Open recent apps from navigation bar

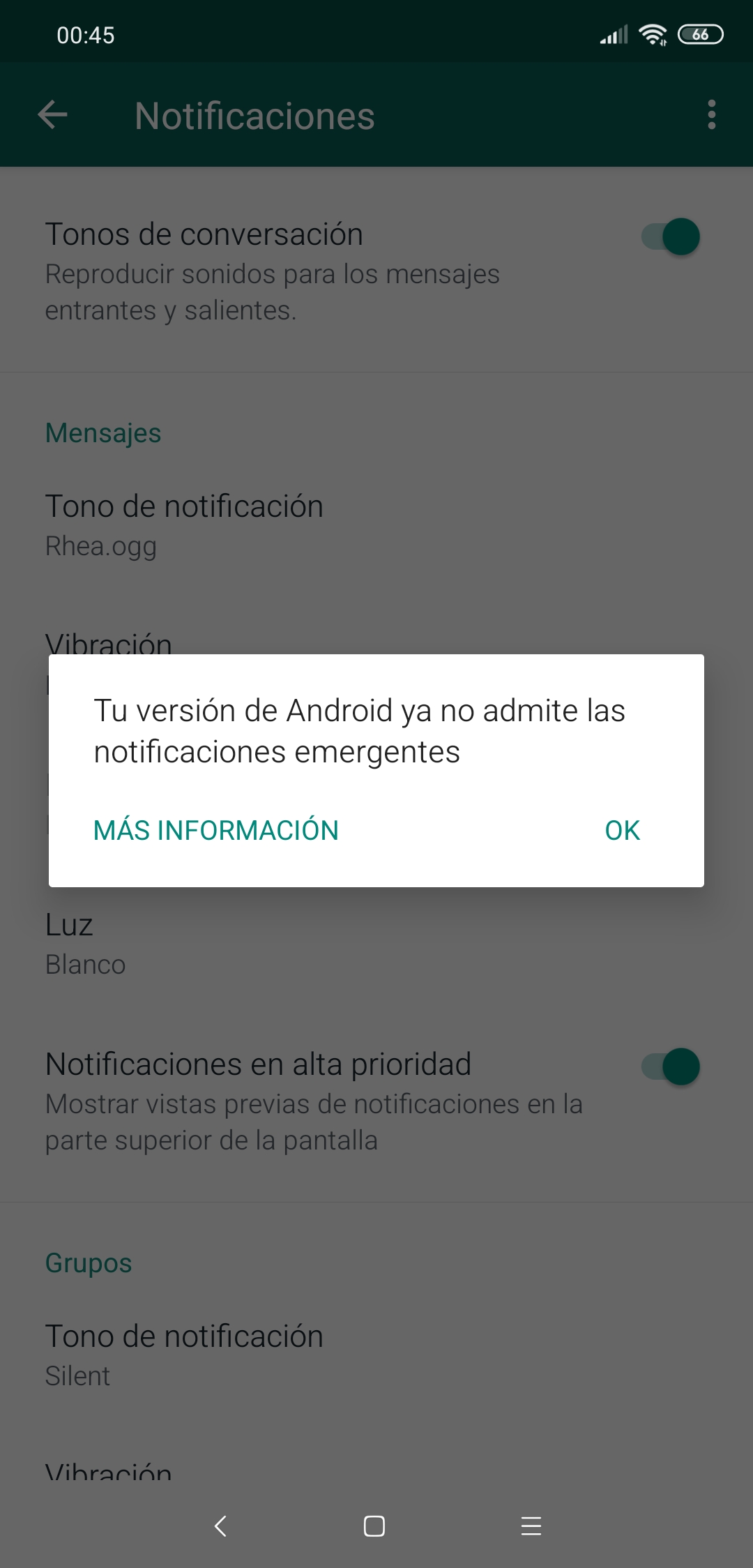click(x=531, y=1526)
